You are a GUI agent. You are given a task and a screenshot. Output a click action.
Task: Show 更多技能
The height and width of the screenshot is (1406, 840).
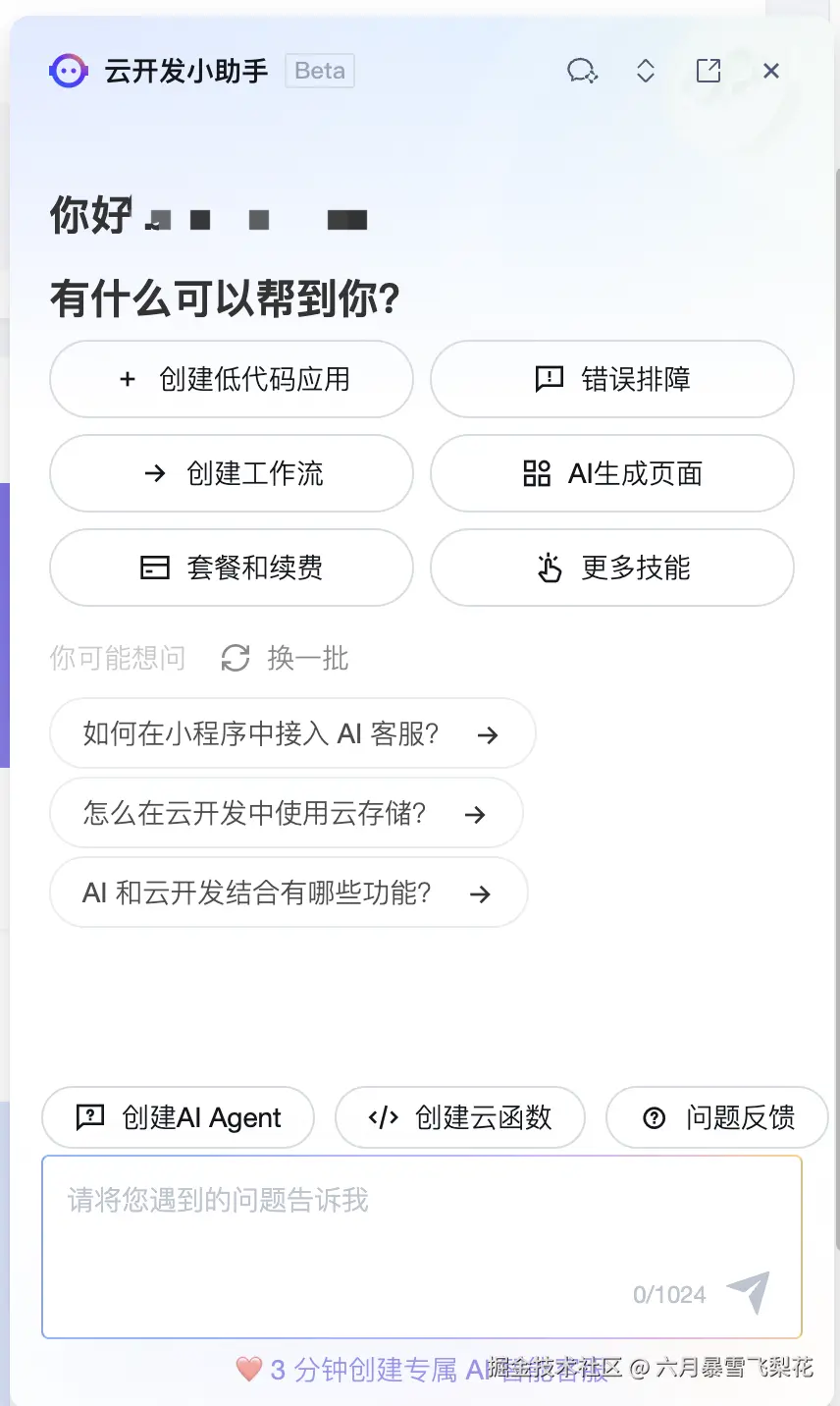coord(611,568)
